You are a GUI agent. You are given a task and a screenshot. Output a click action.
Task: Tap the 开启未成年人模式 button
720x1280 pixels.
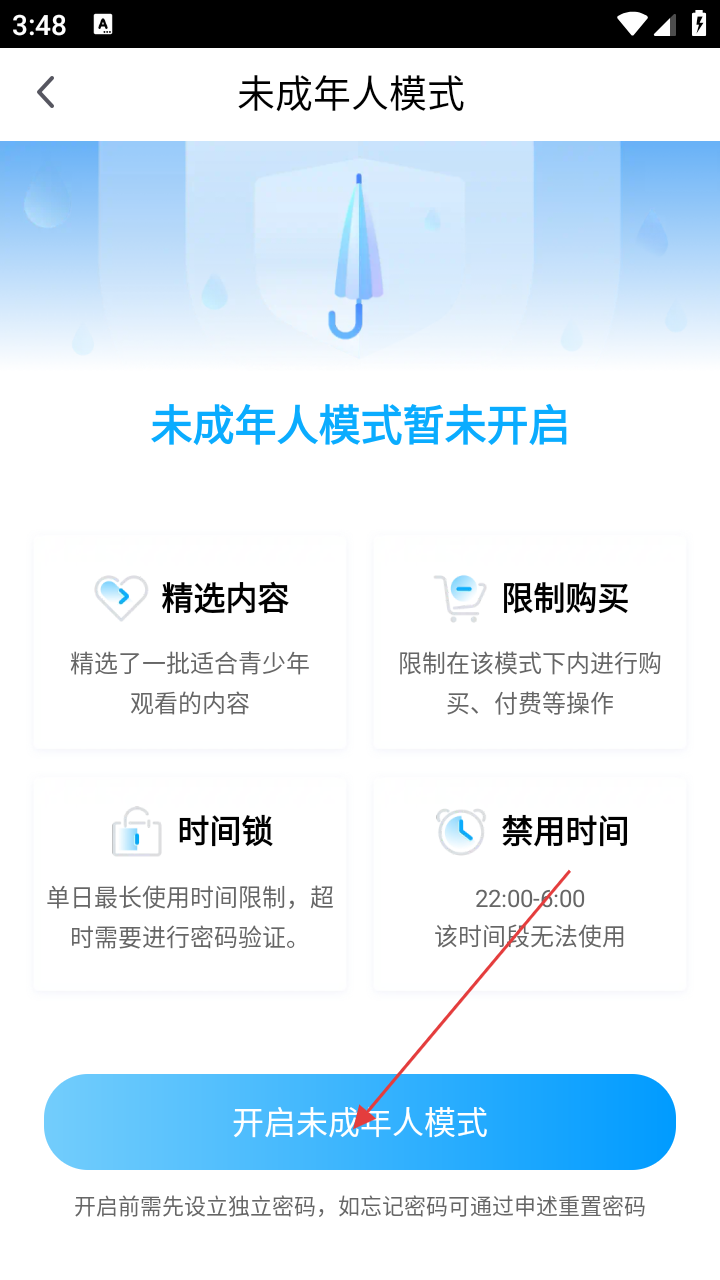point(360,1122)
